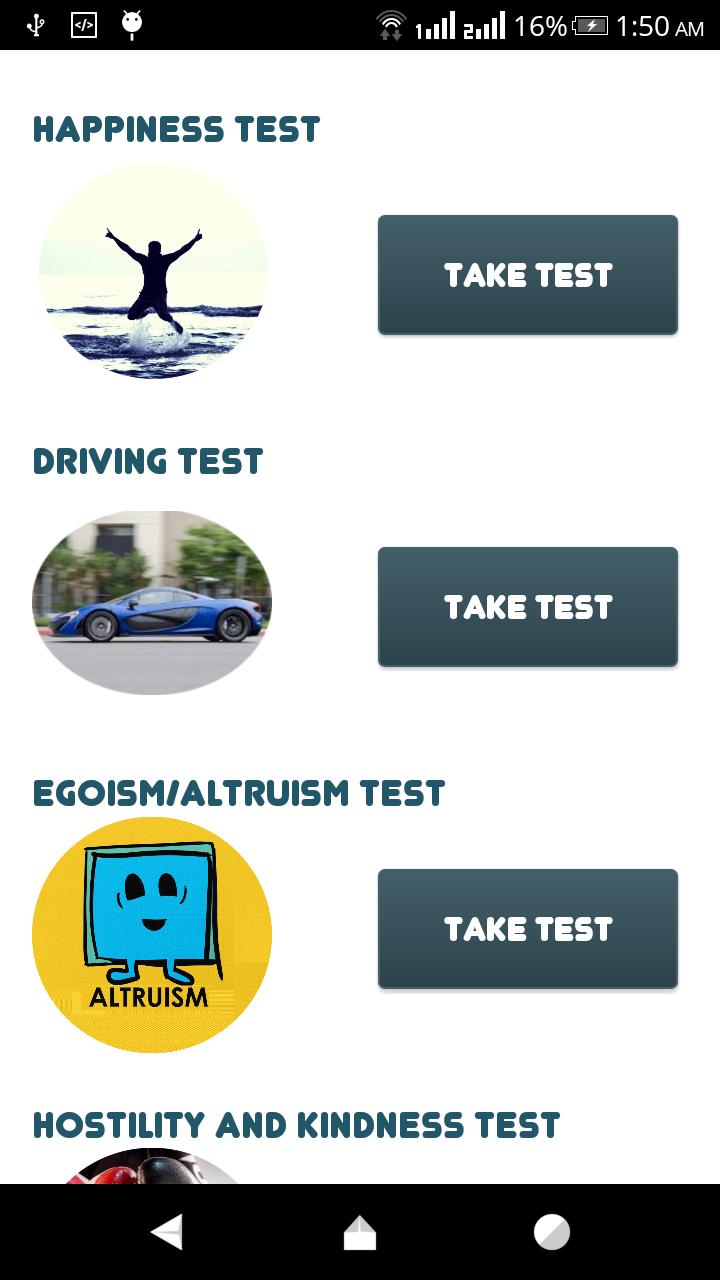Viewport: 720px width, 1280px height.
Task: Select the Hostility and Kindness Test heading
Action: (296, 1124)
